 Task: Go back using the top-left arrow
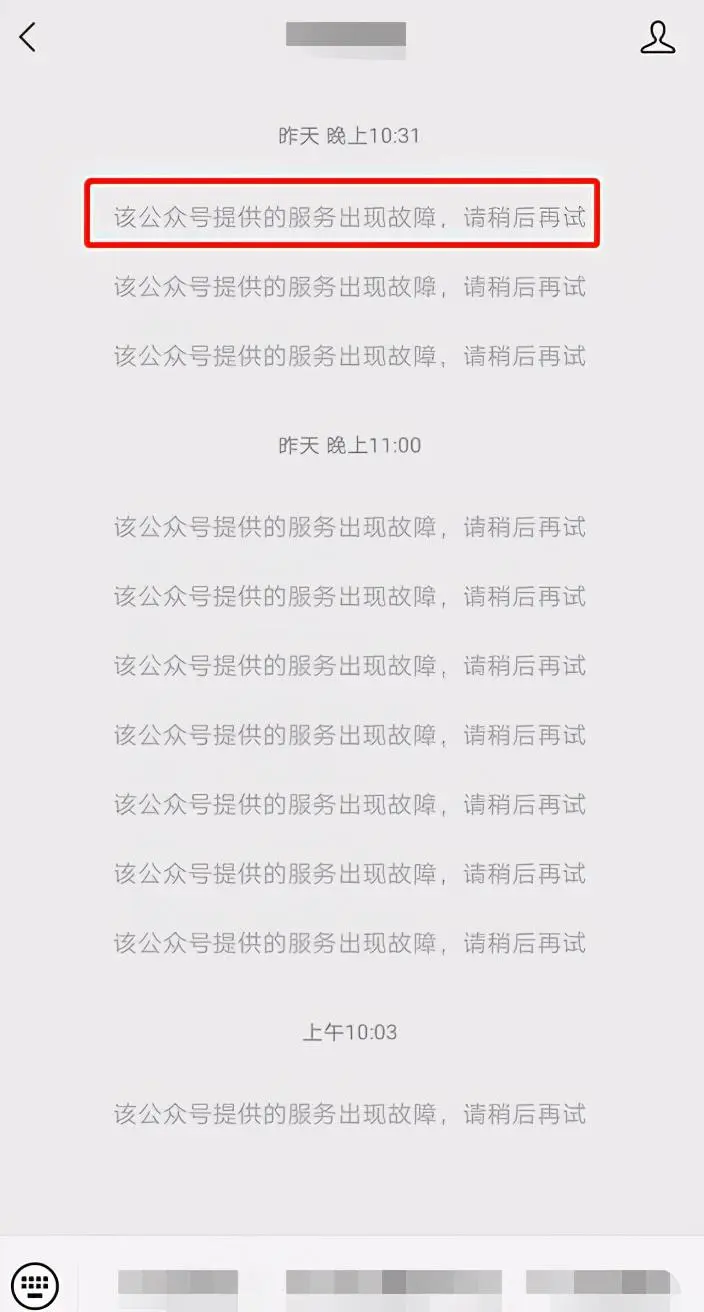coord(28,37)
